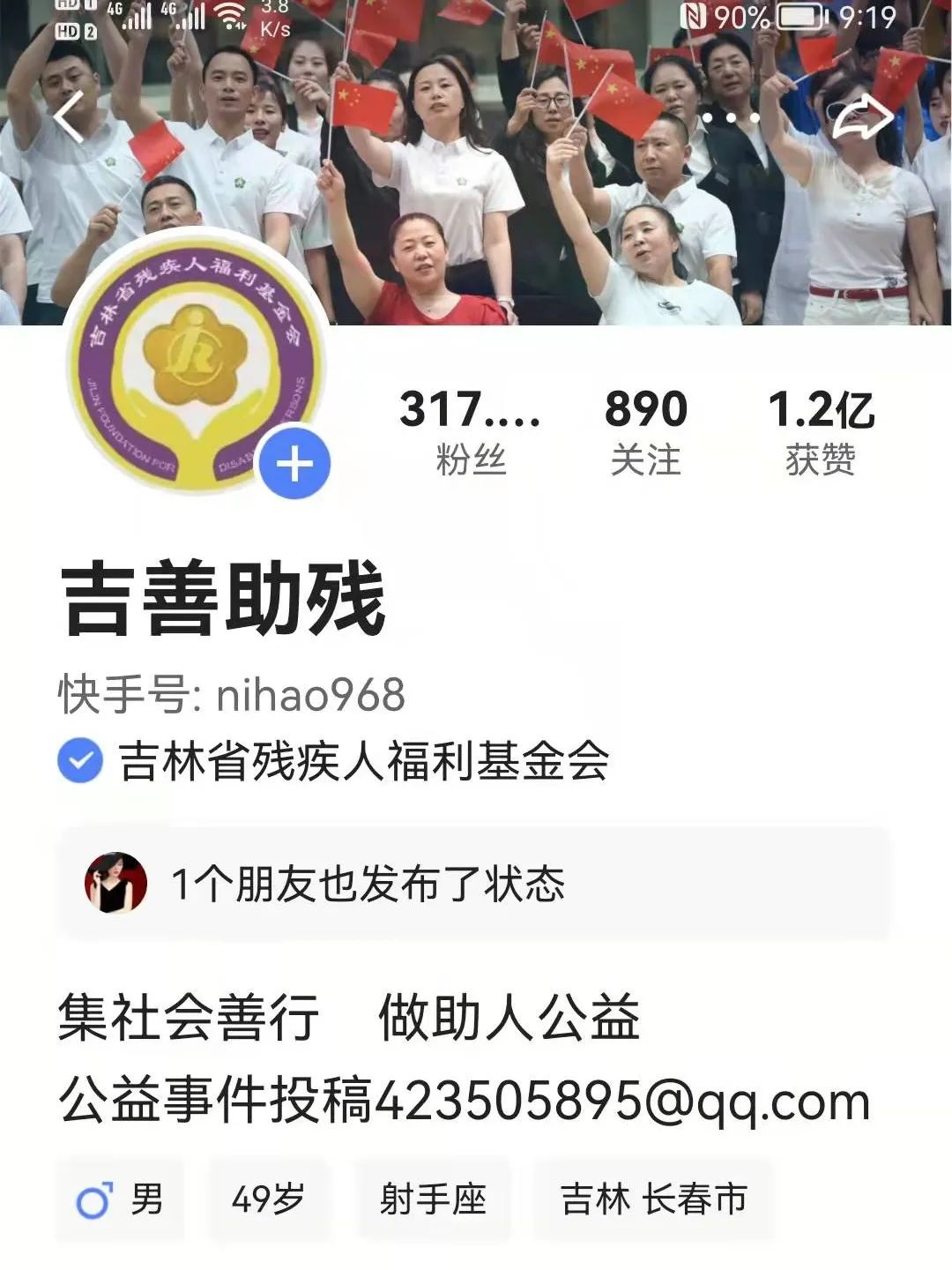The width and height of the screenshot is (952, 1270).
Task: Share this profile via arrow icon
Action: point(862,117)
